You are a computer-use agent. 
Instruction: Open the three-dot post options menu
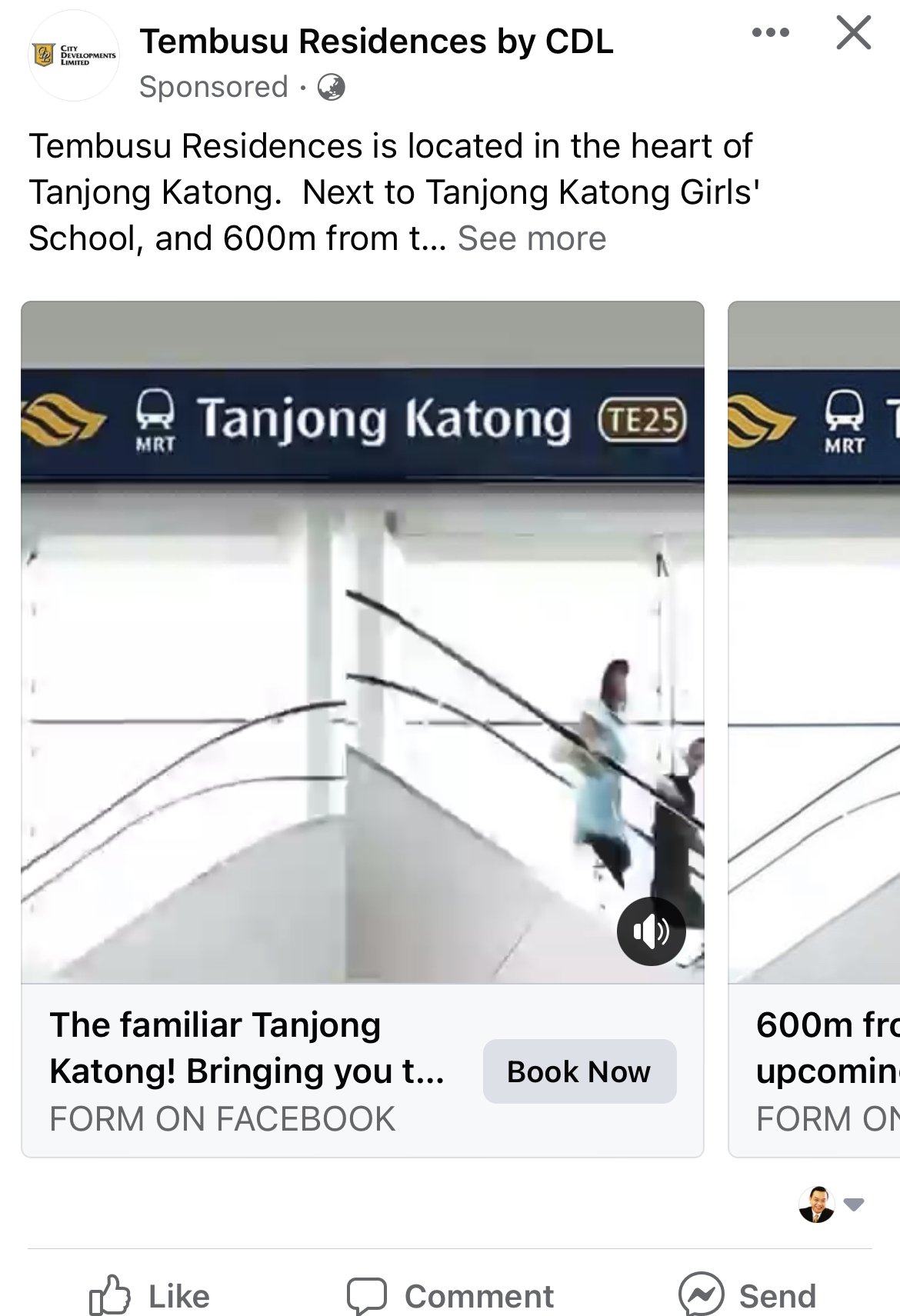(x=770, y=33)
